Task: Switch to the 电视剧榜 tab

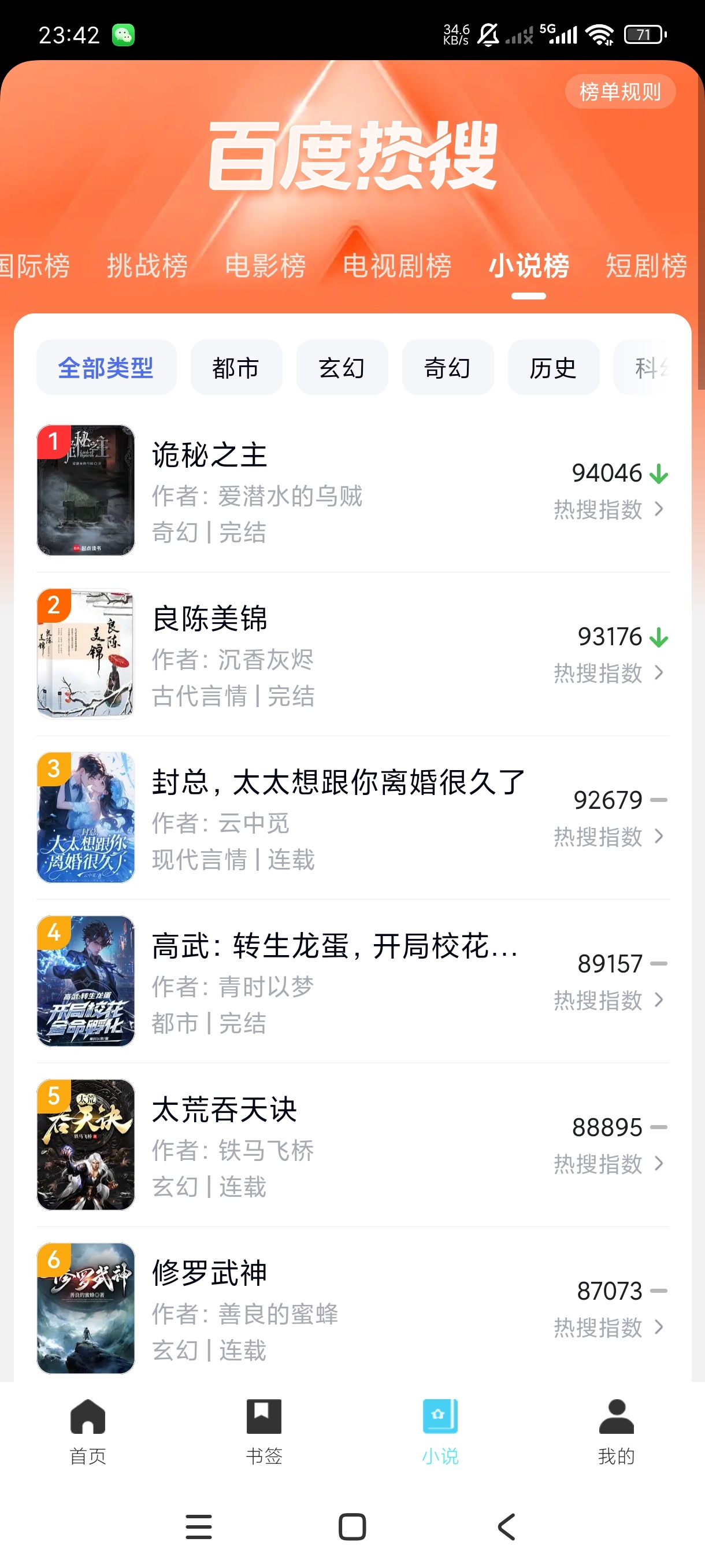Action: click(x=396, y=266)
